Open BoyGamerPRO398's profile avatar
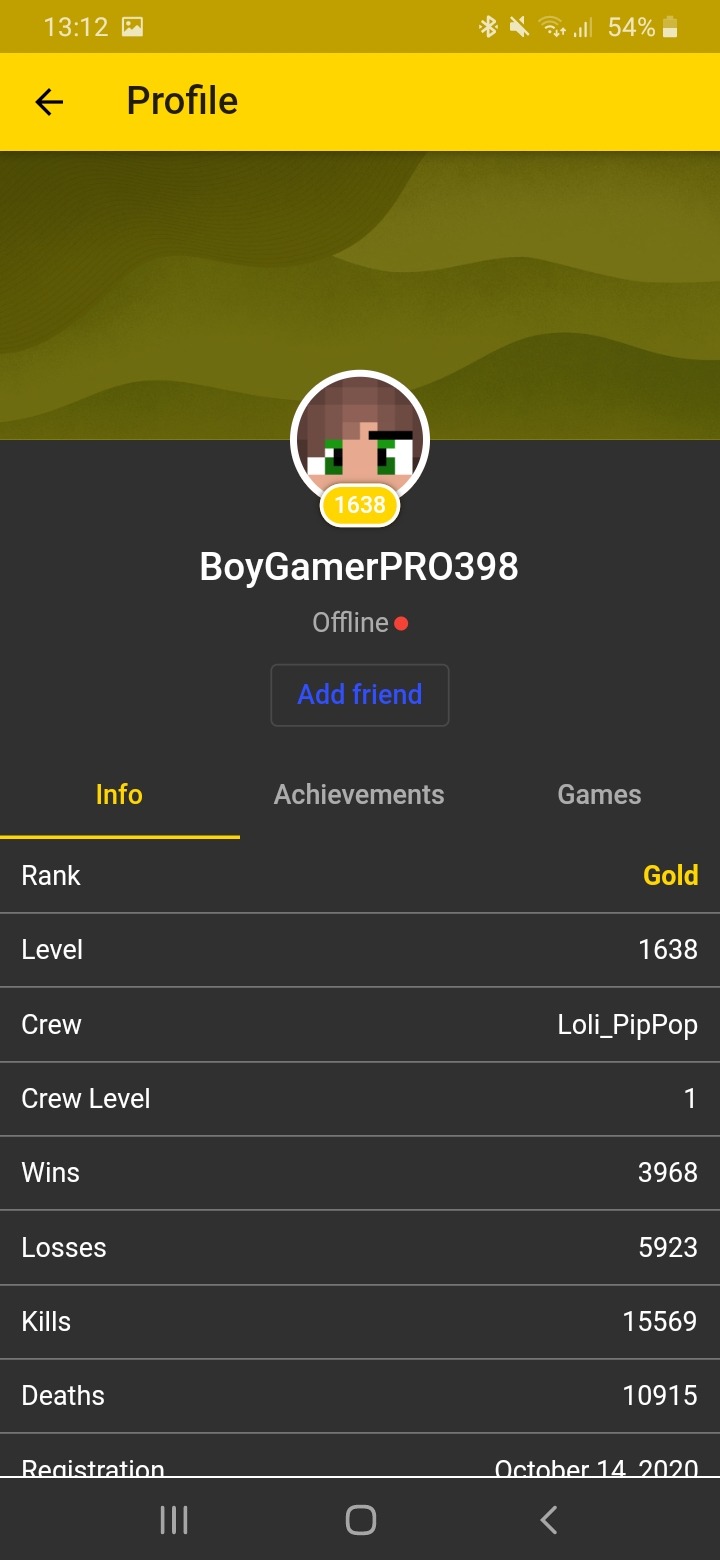720x1560 pixels. click(x=360, y=440)
